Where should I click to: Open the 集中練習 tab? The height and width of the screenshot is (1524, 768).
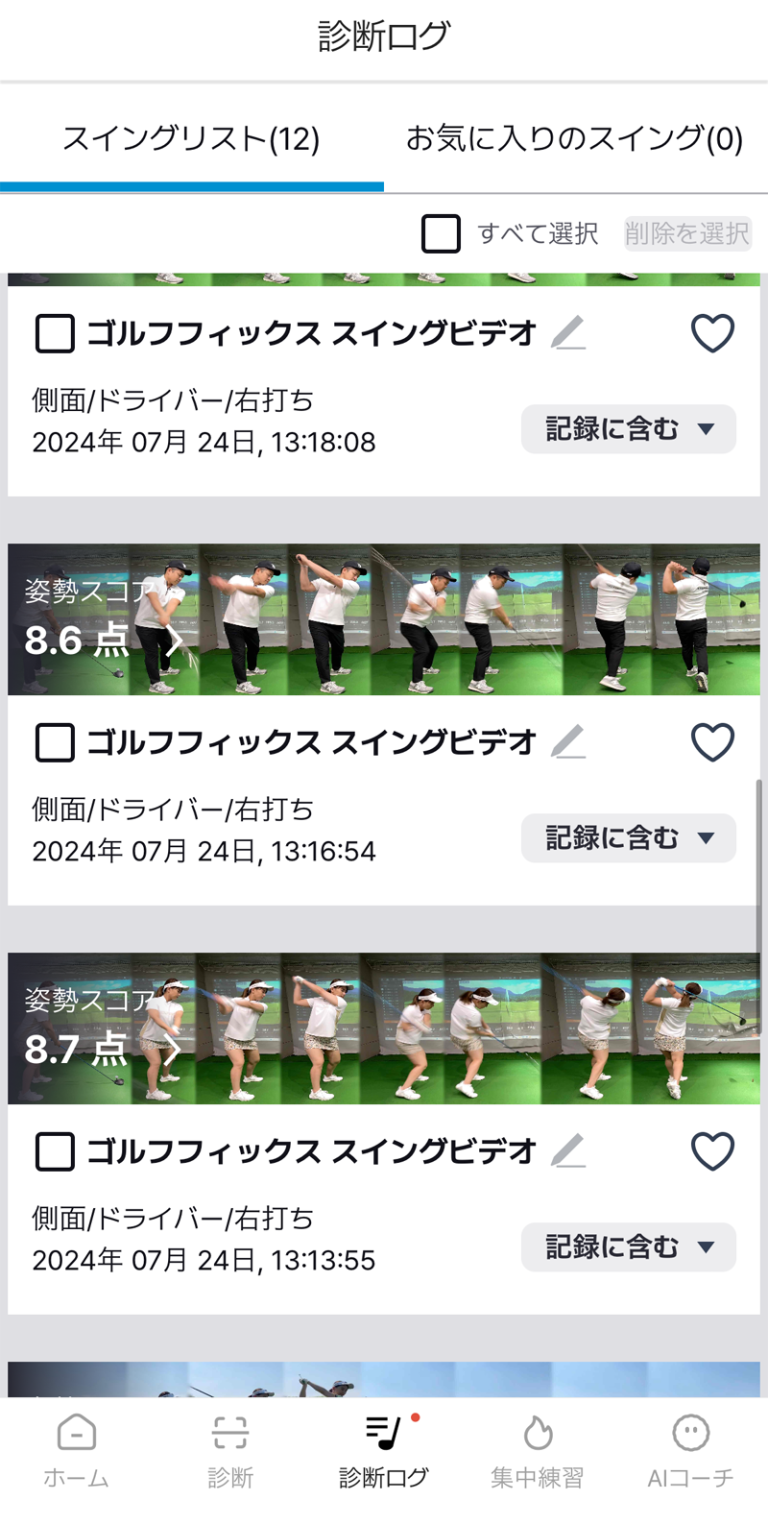pyautogui.click(x=537, y=1451)
